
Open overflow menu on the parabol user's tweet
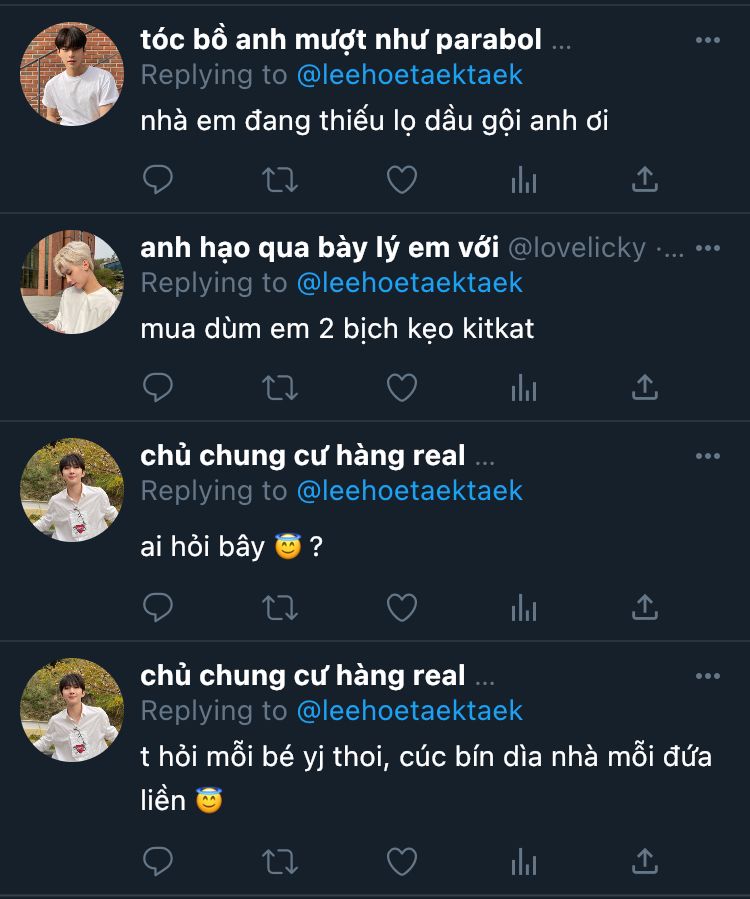(708, 40)
